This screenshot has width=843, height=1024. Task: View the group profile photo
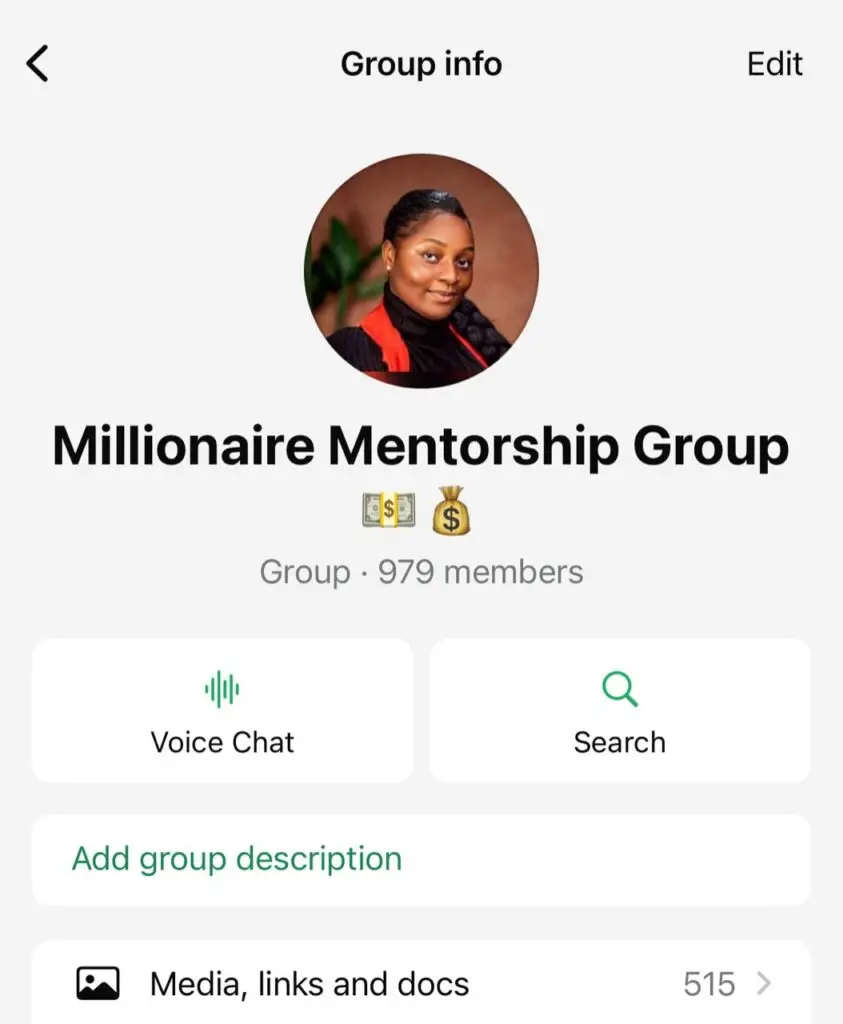click(421, 269)
